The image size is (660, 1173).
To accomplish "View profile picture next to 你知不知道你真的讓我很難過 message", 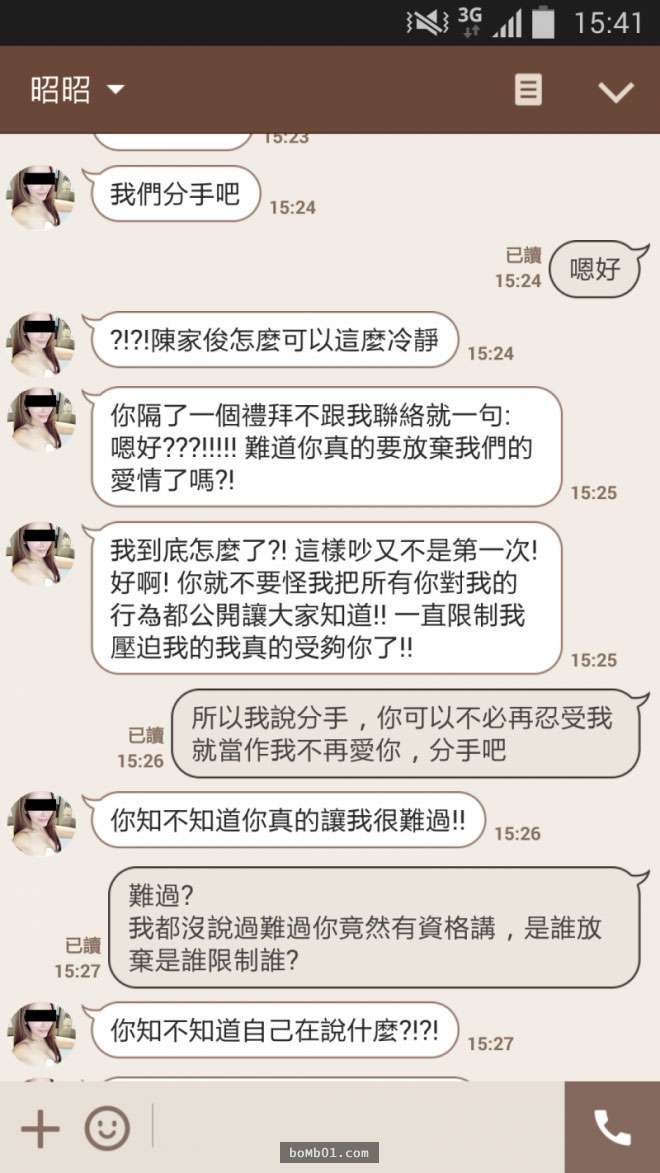I will tap(41, 823).
